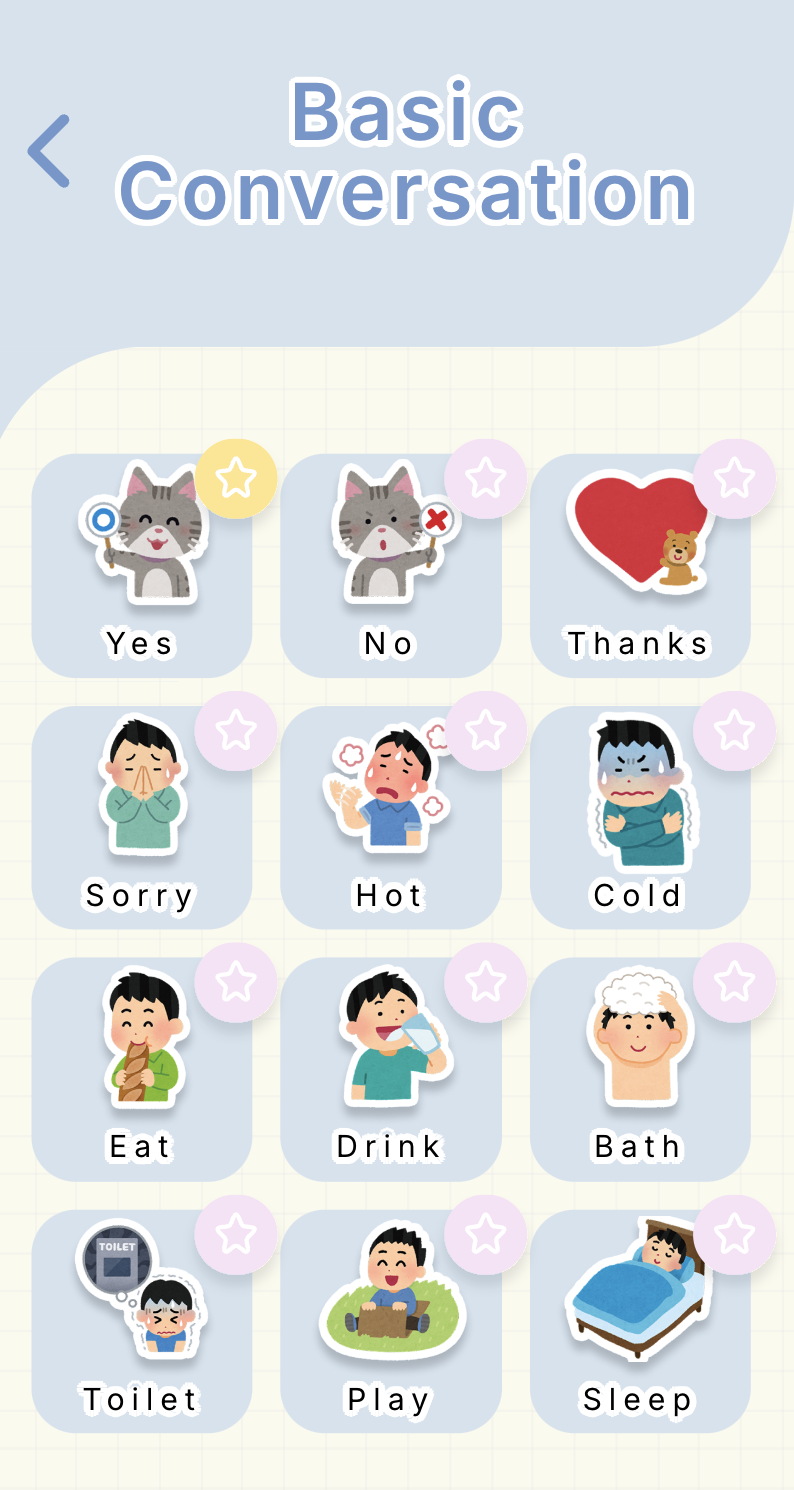The height and width of the screenshot is (1490, 794).
Task: Favorite the No card with star
Action: pos(485,479)
